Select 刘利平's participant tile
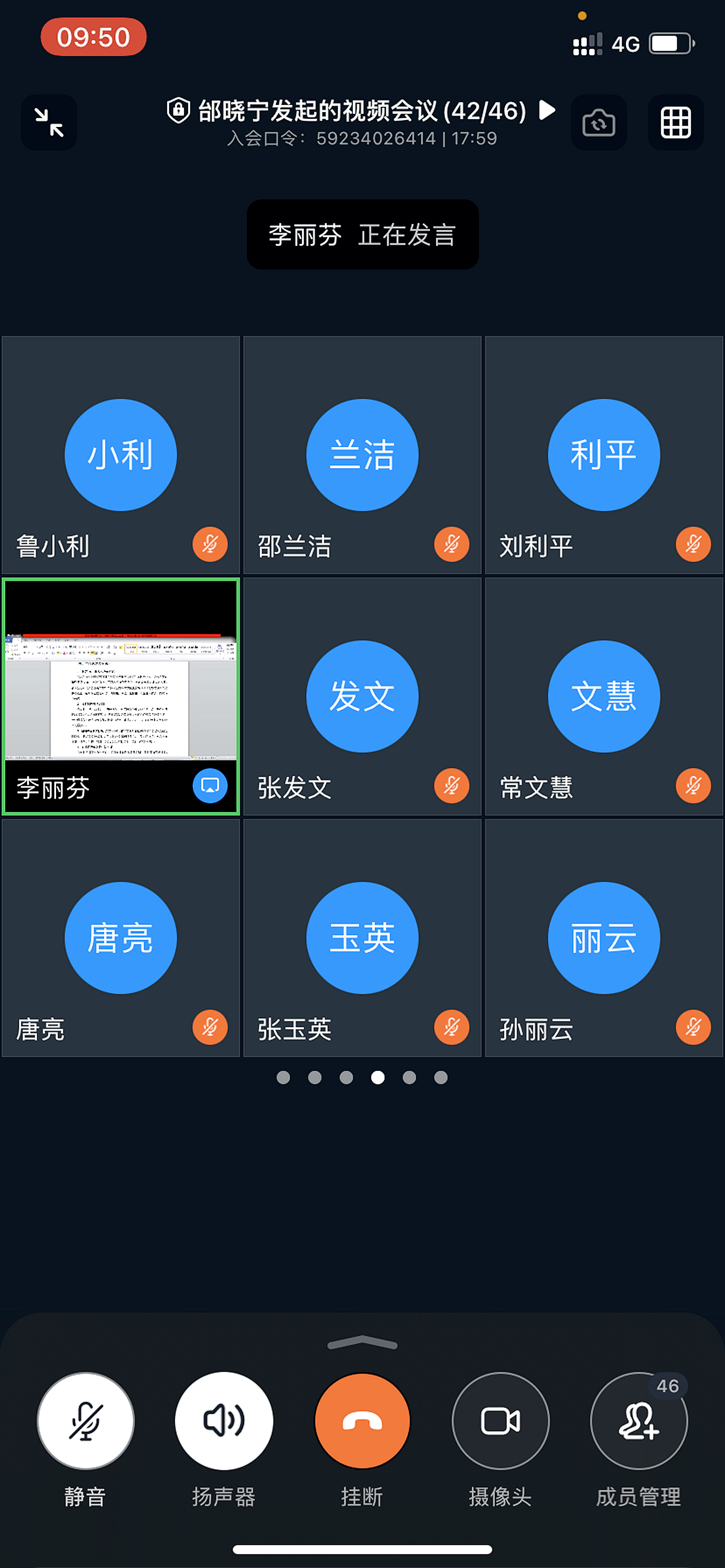Image resolution: width=725 pixels, height=1568 pixels. click(x=603, y=455)
